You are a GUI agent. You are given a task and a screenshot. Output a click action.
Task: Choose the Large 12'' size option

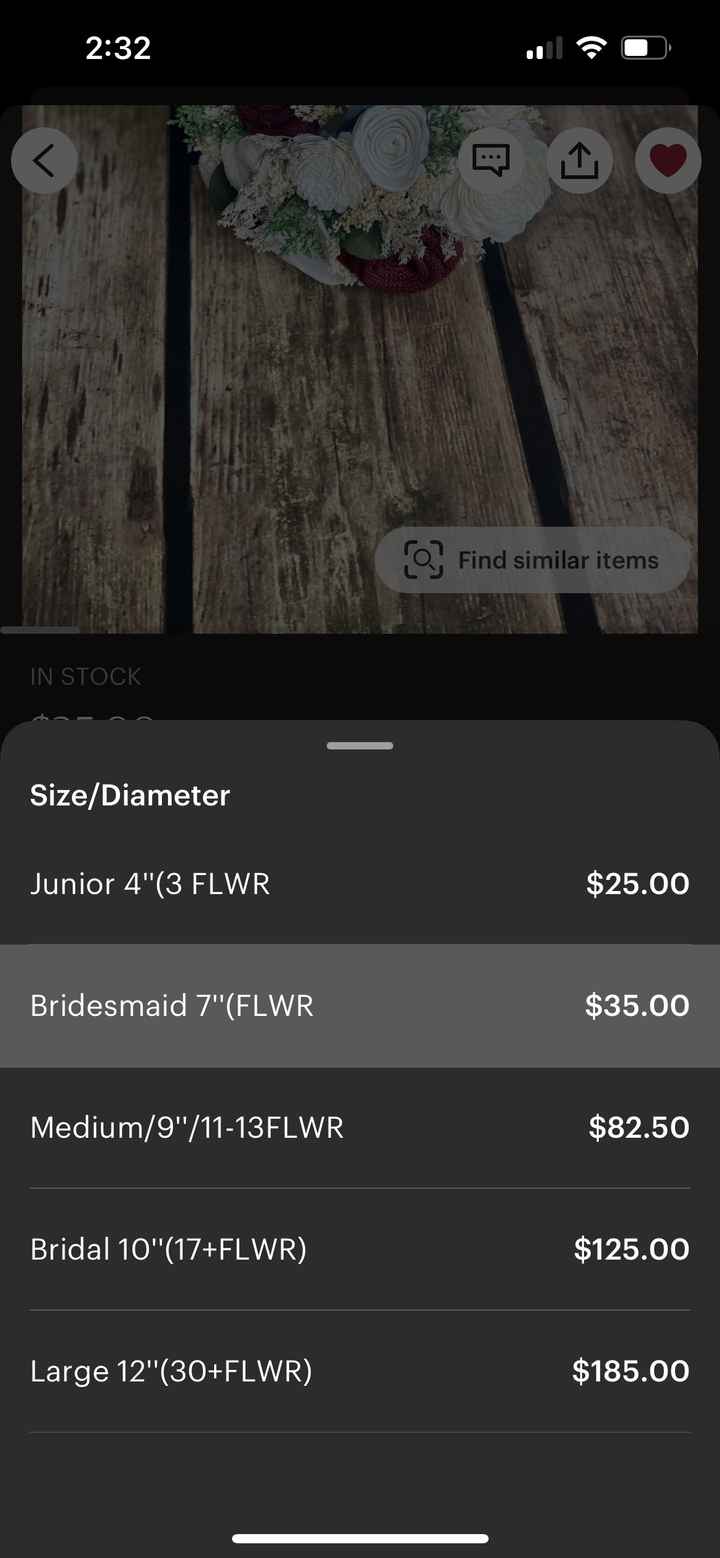[359, 1371]
